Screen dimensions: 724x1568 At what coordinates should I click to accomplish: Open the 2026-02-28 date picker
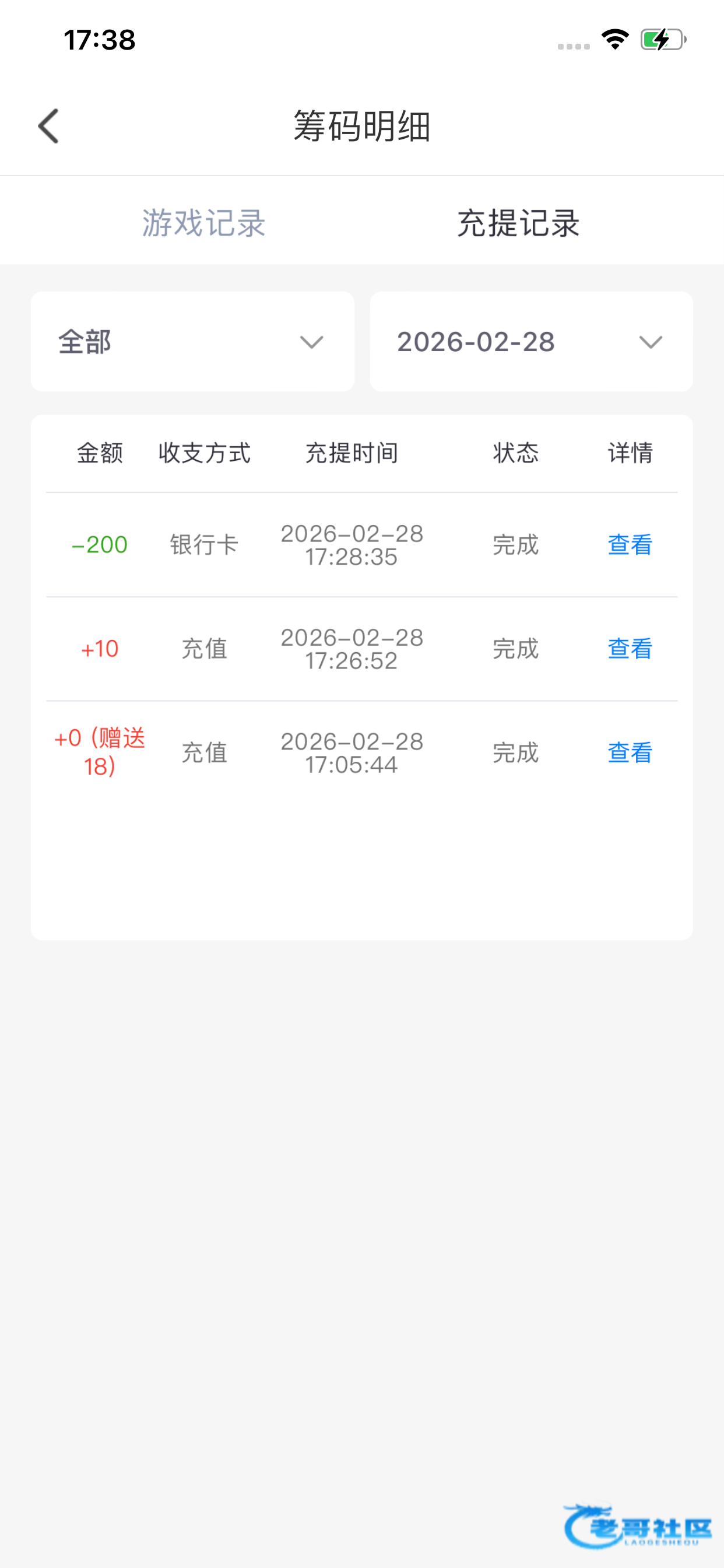(x=530, y=341)
